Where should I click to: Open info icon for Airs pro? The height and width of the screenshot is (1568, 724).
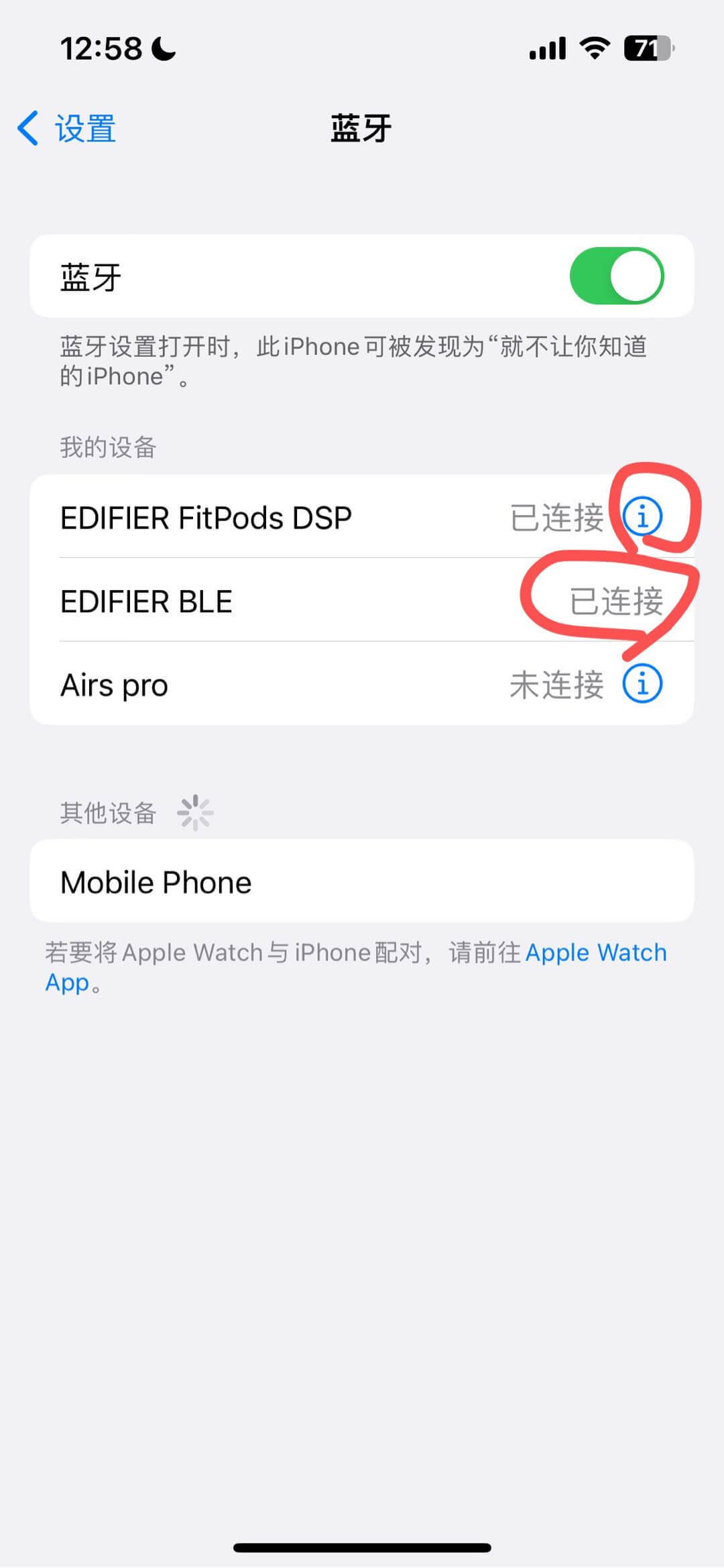642,684
